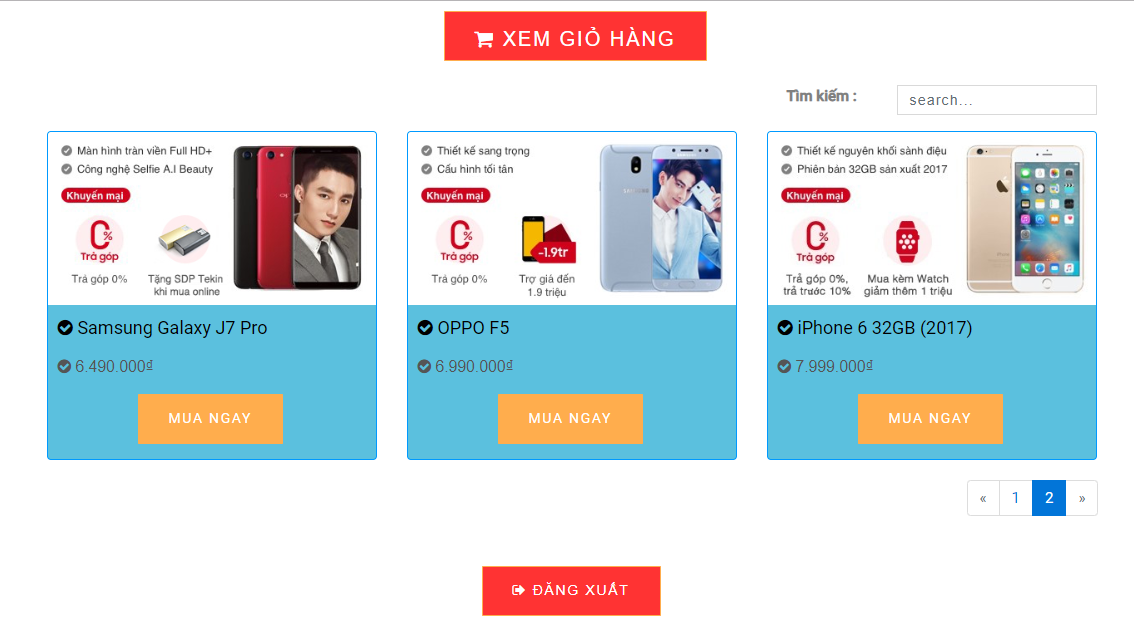This screenshot has height=629, width=1134.
Task: Focus the search input field
Action: tap(996, 100)
